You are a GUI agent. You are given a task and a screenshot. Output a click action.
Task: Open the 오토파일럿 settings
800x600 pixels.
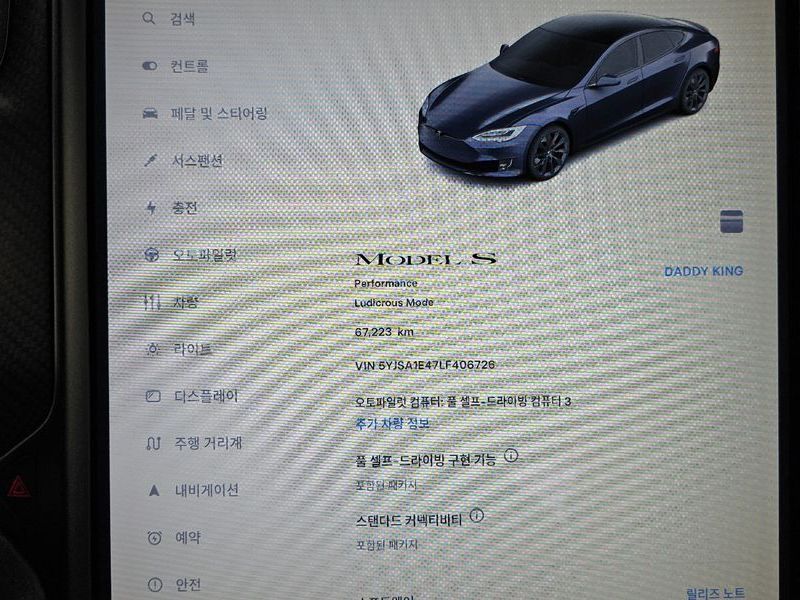coord(204,255)
